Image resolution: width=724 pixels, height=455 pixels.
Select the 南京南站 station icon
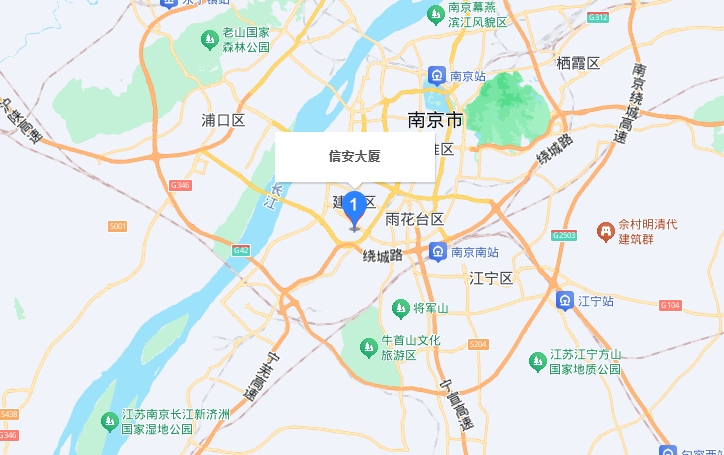[x=438, y=251]
